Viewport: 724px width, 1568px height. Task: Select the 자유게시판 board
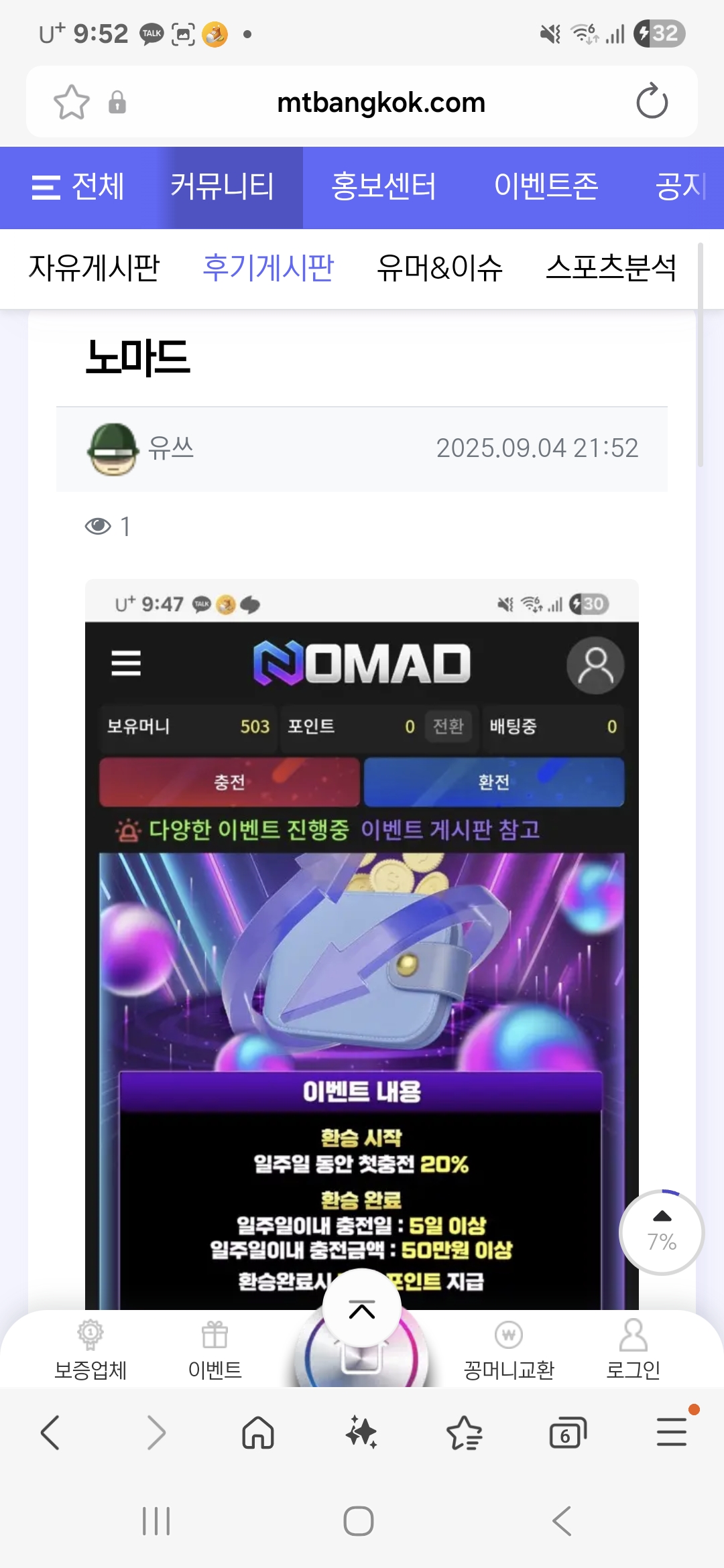click(94, 268)
